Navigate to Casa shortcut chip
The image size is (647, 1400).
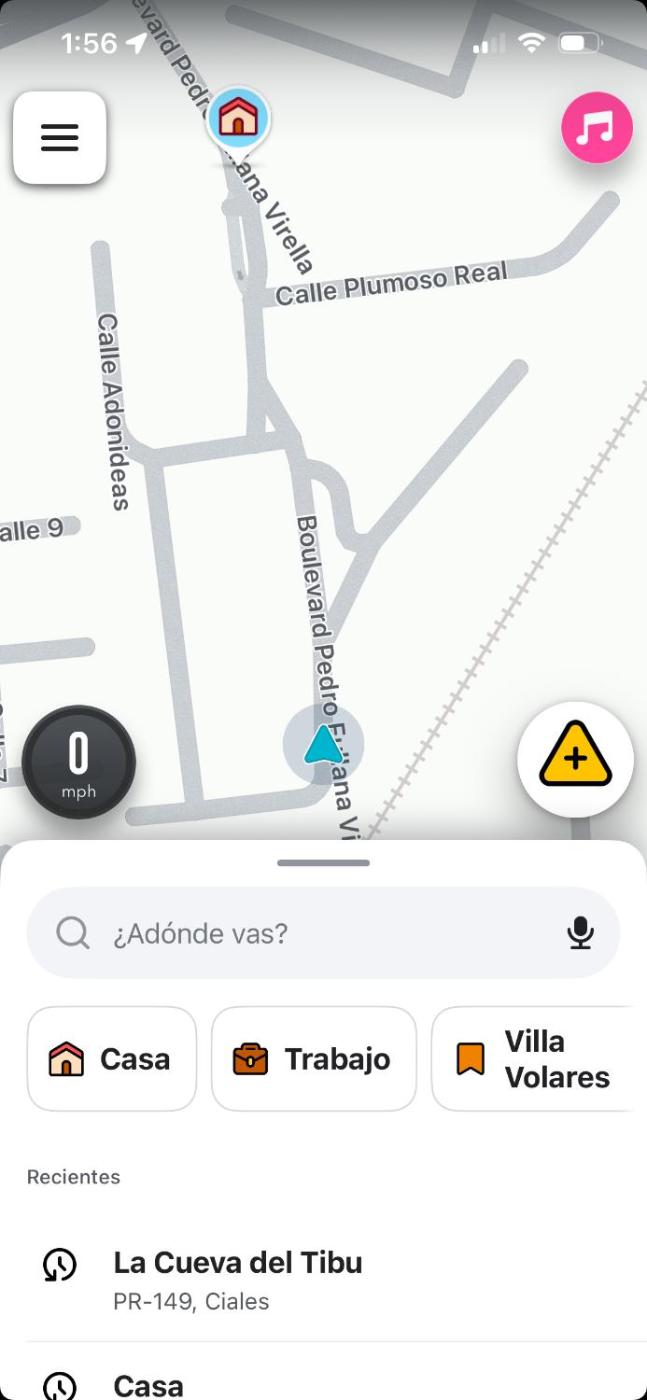(112, 1059)
